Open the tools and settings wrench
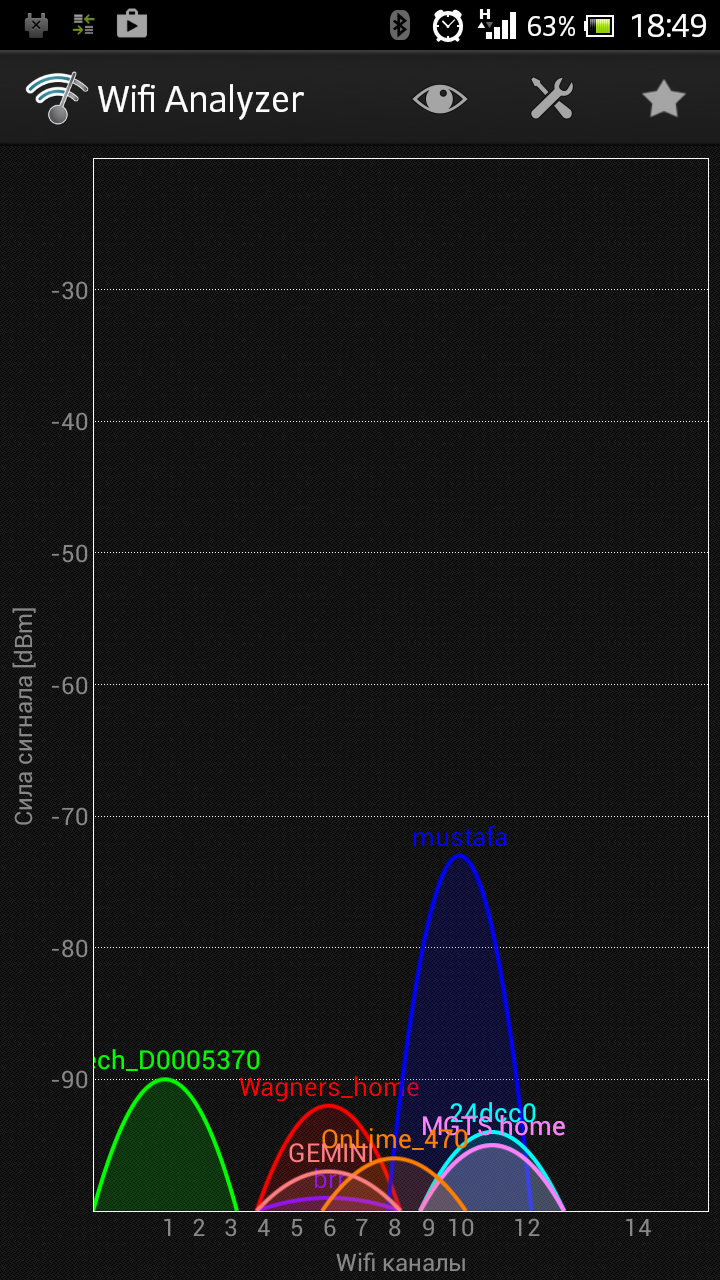 coord(551,99)
